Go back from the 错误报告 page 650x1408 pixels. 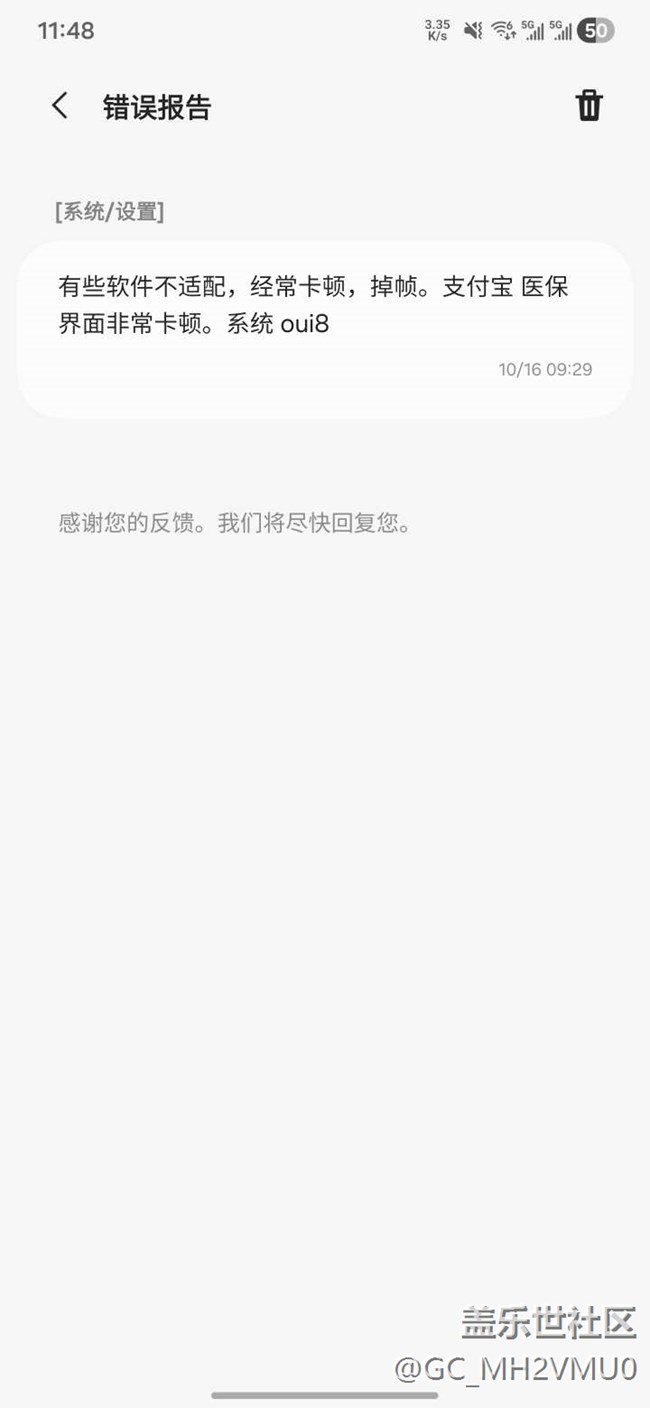click(60, 106)
